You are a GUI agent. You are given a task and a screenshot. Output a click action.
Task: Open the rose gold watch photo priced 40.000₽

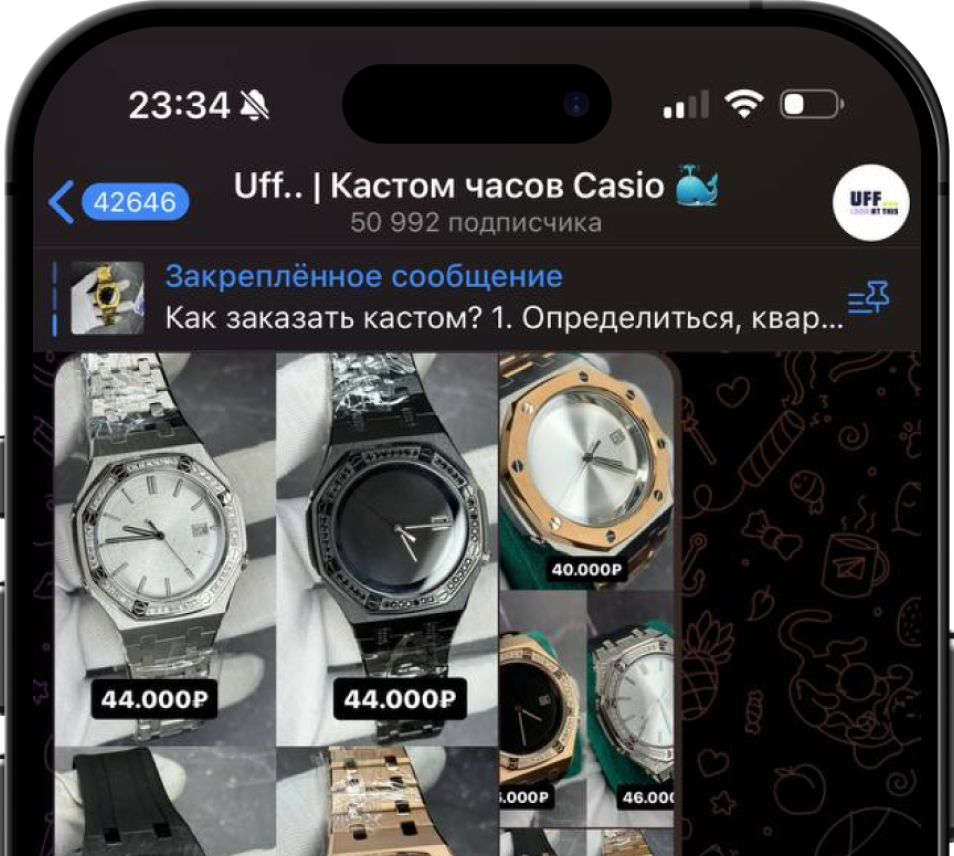point(588,470)
